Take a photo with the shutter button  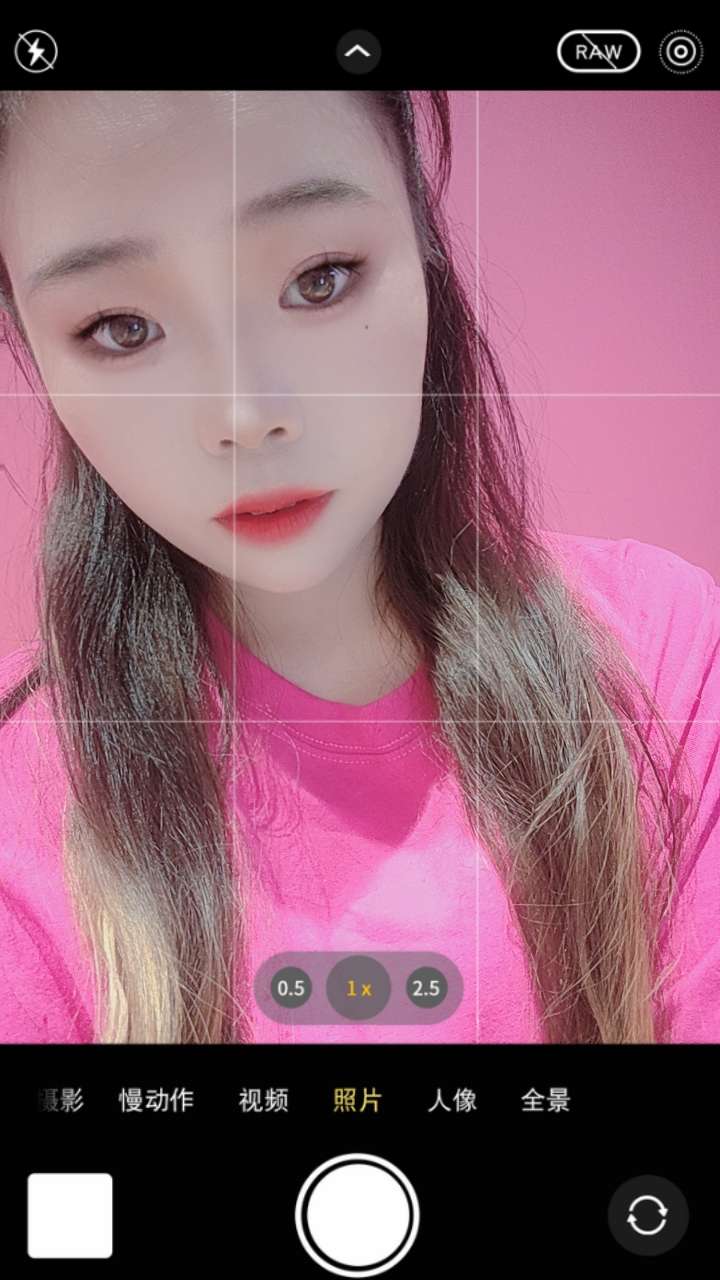pos(358,1215)
